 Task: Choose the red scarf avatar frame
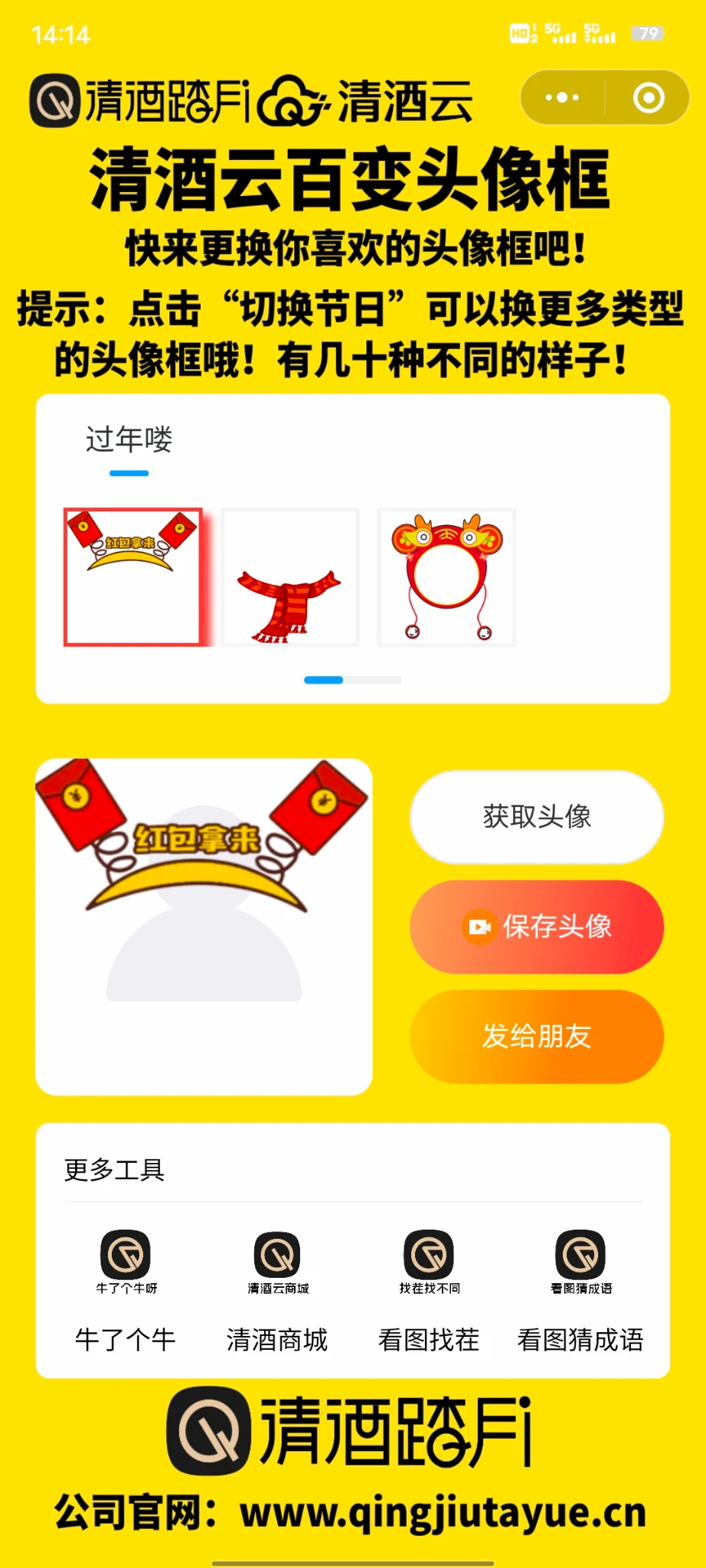pos(289,577)
